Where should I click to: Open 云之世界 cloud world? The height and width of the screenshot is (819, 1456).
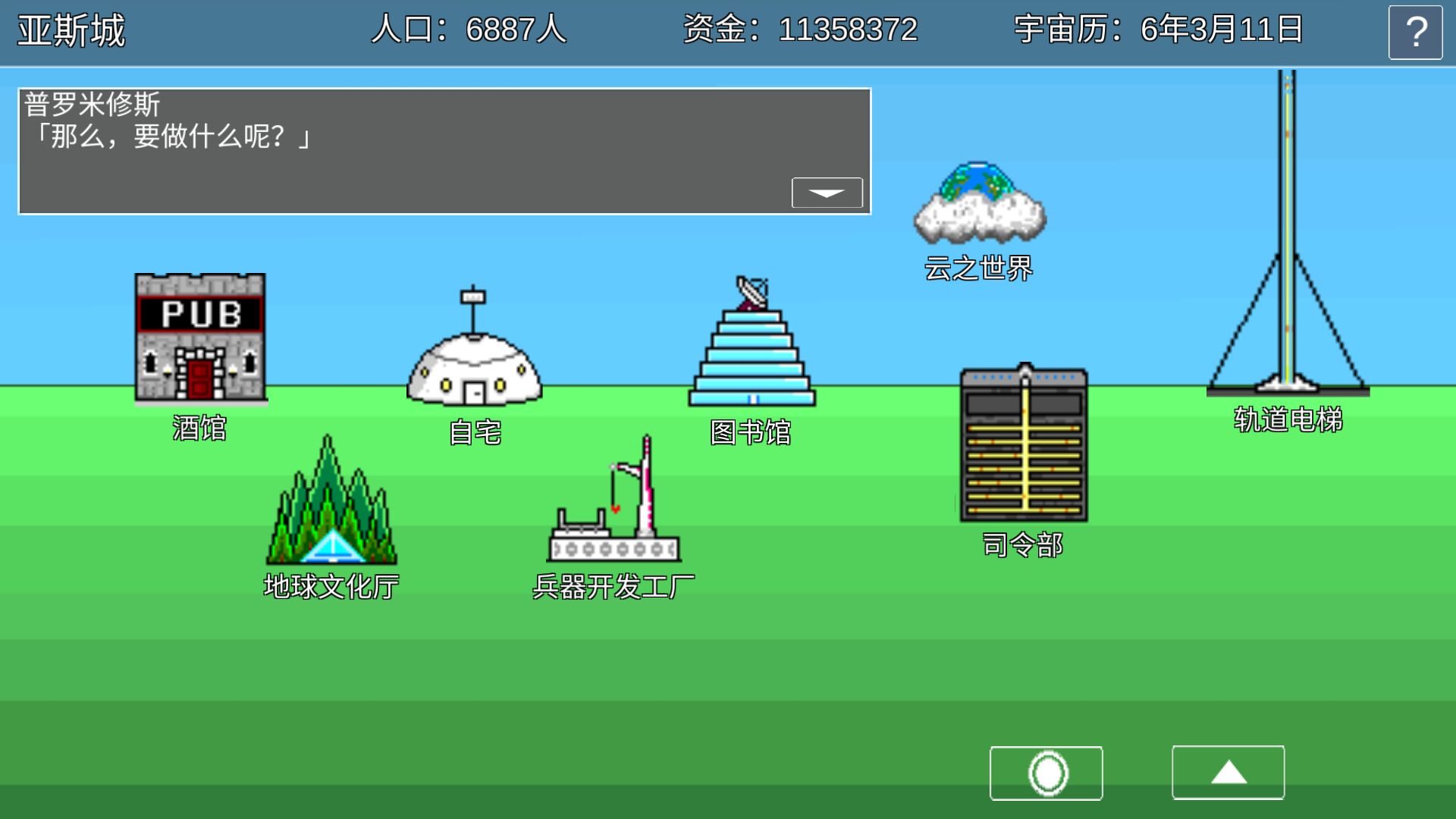pyautogui.click(x=979, y=205)
